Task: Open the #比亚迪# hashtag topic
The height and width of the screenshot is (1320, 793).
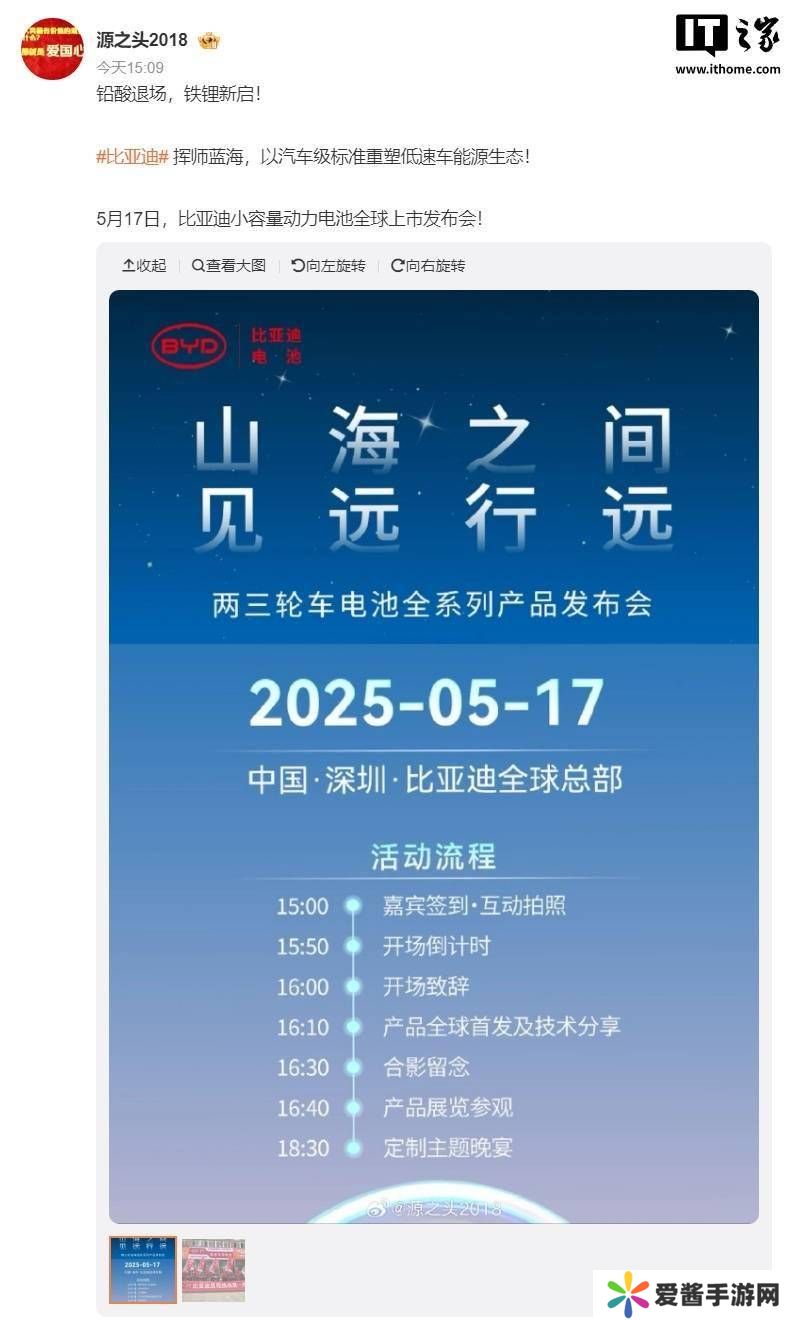Action: click(x=131, y=158)
